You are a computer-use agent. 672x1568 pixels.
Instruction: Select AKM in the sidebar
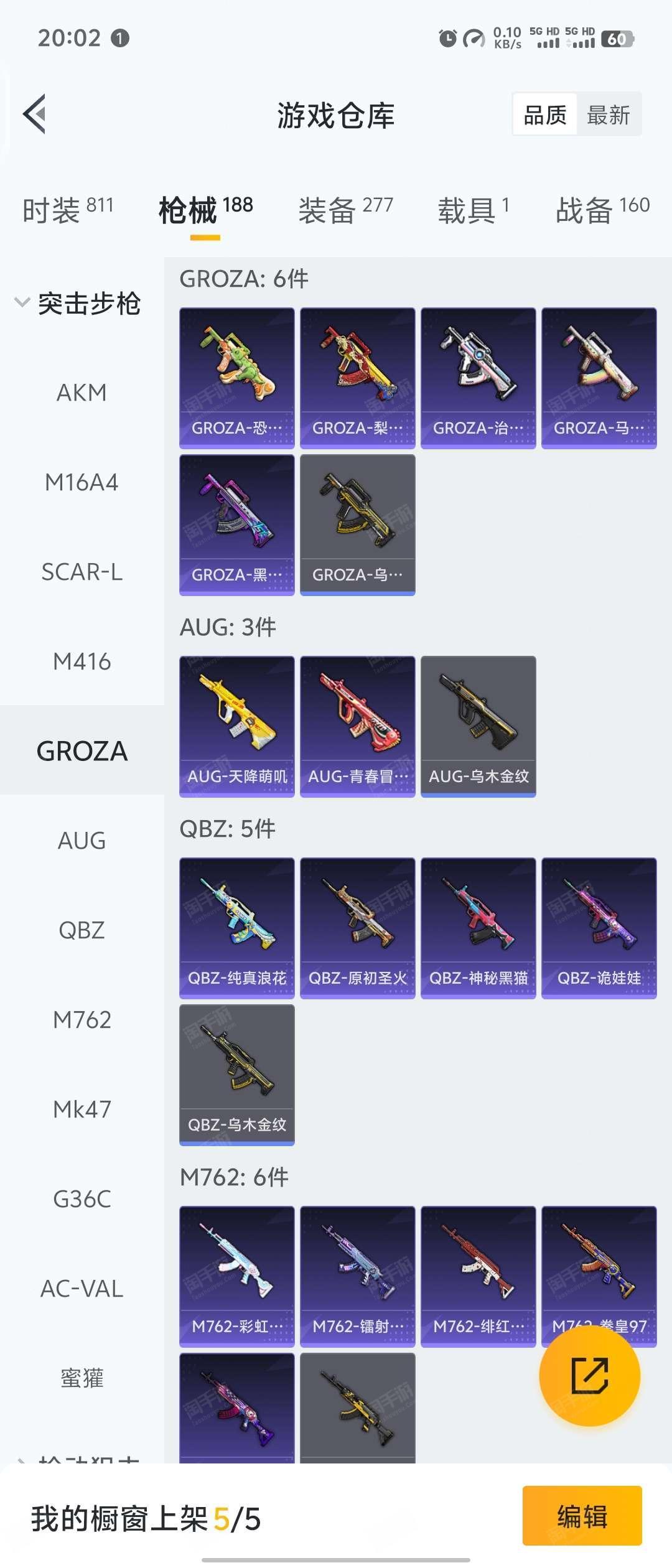(x=82, y=393)
